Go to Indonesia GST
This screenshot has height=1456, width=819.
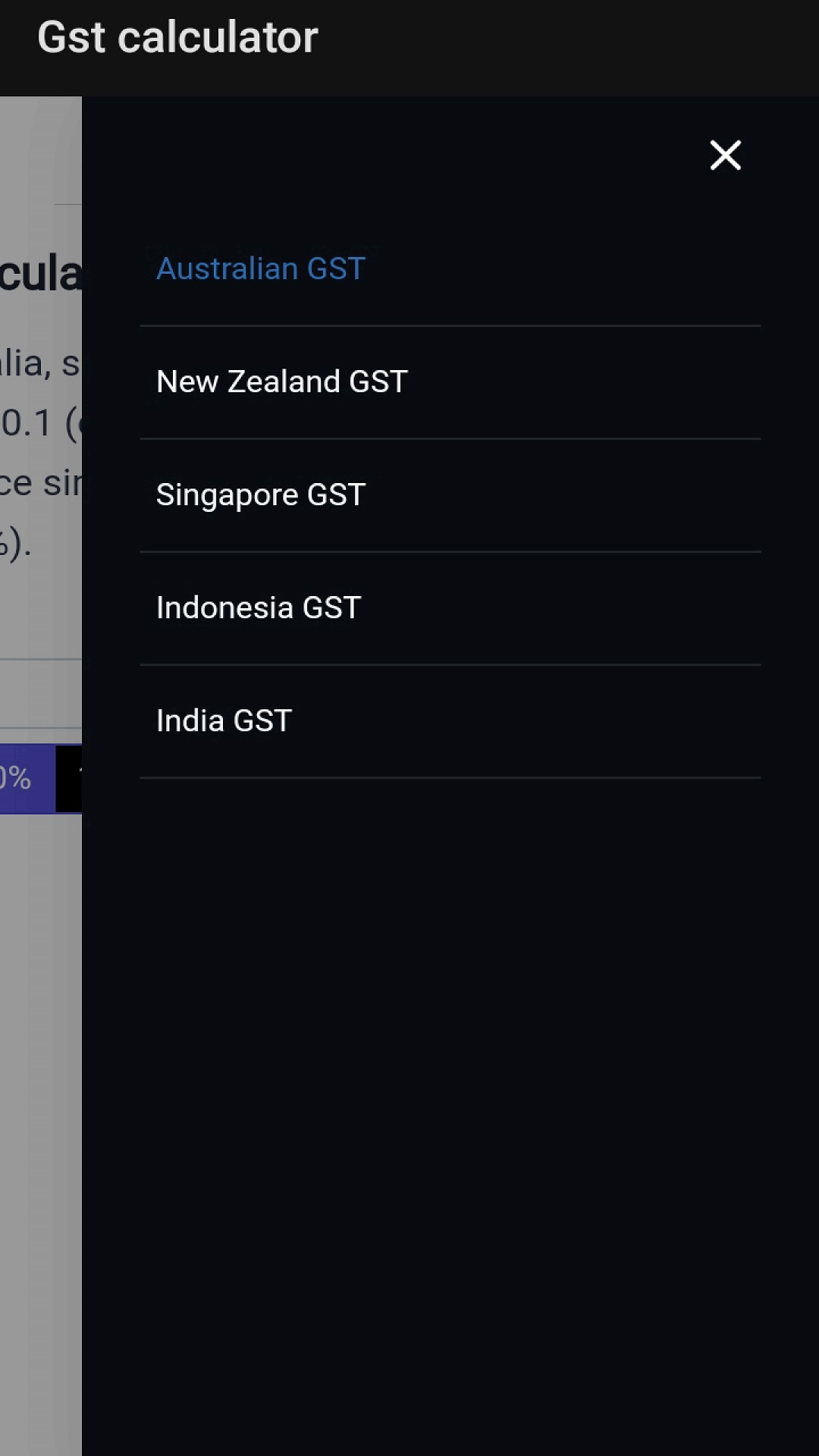point(258,608)
